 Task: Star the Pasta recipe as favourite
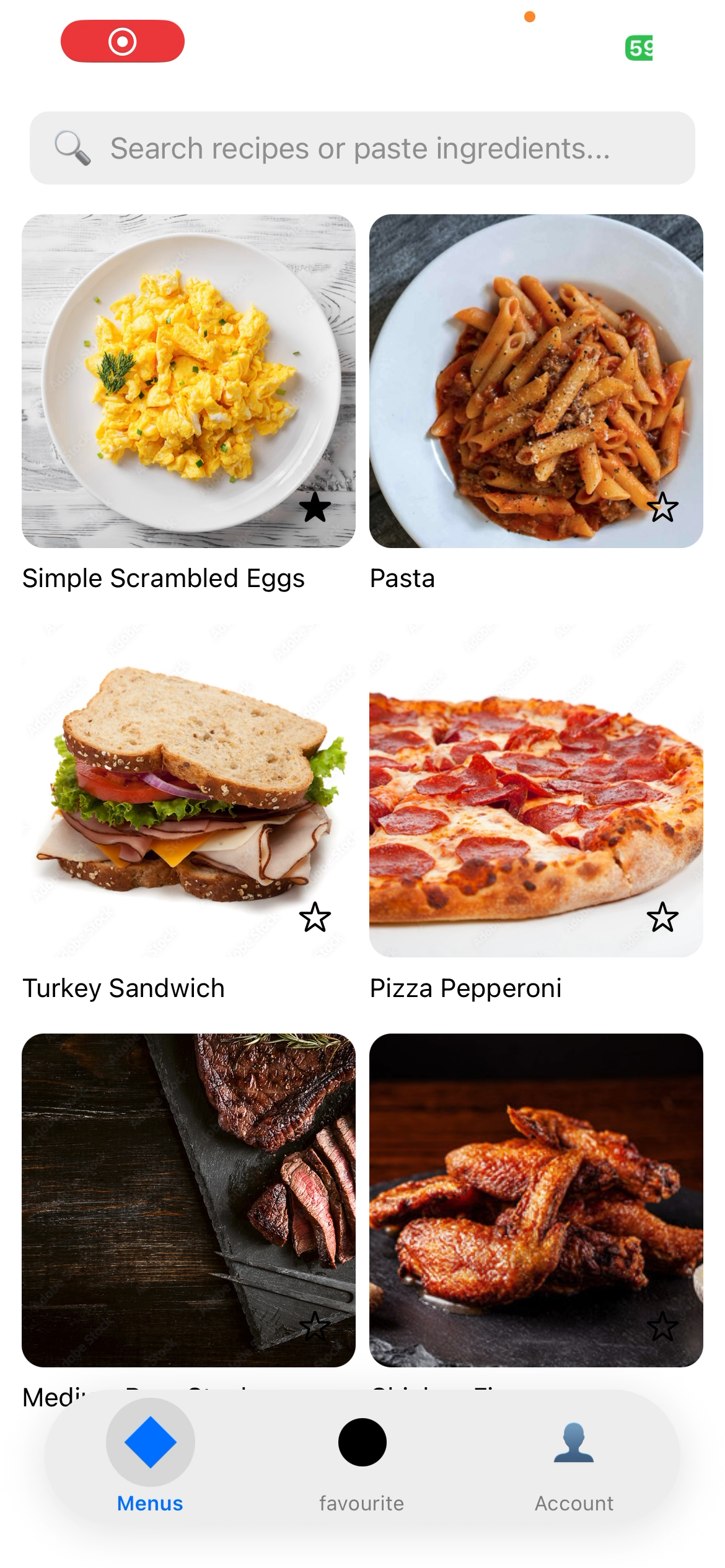662,507
